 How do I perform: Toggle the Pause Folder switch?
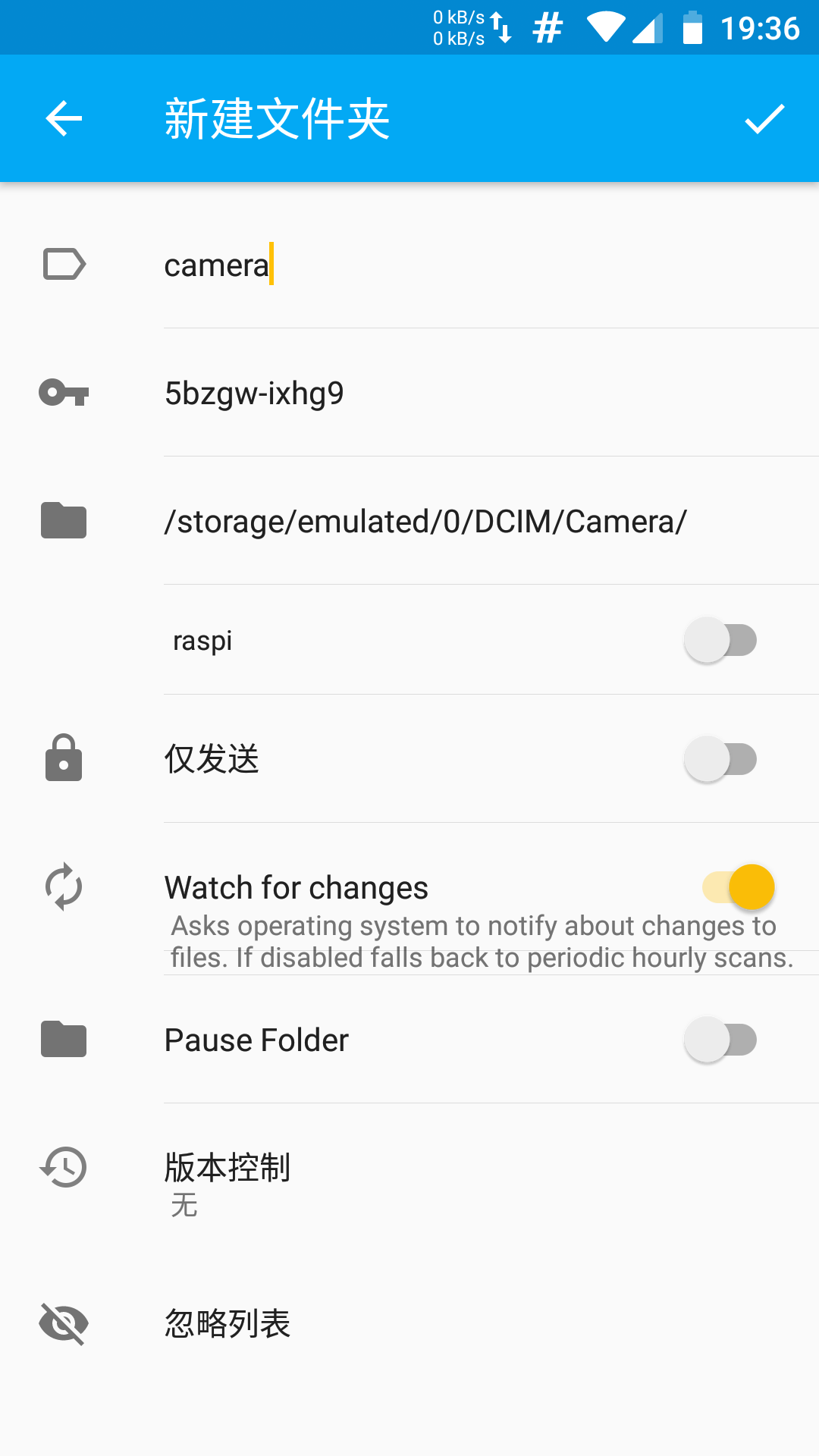720,1040
